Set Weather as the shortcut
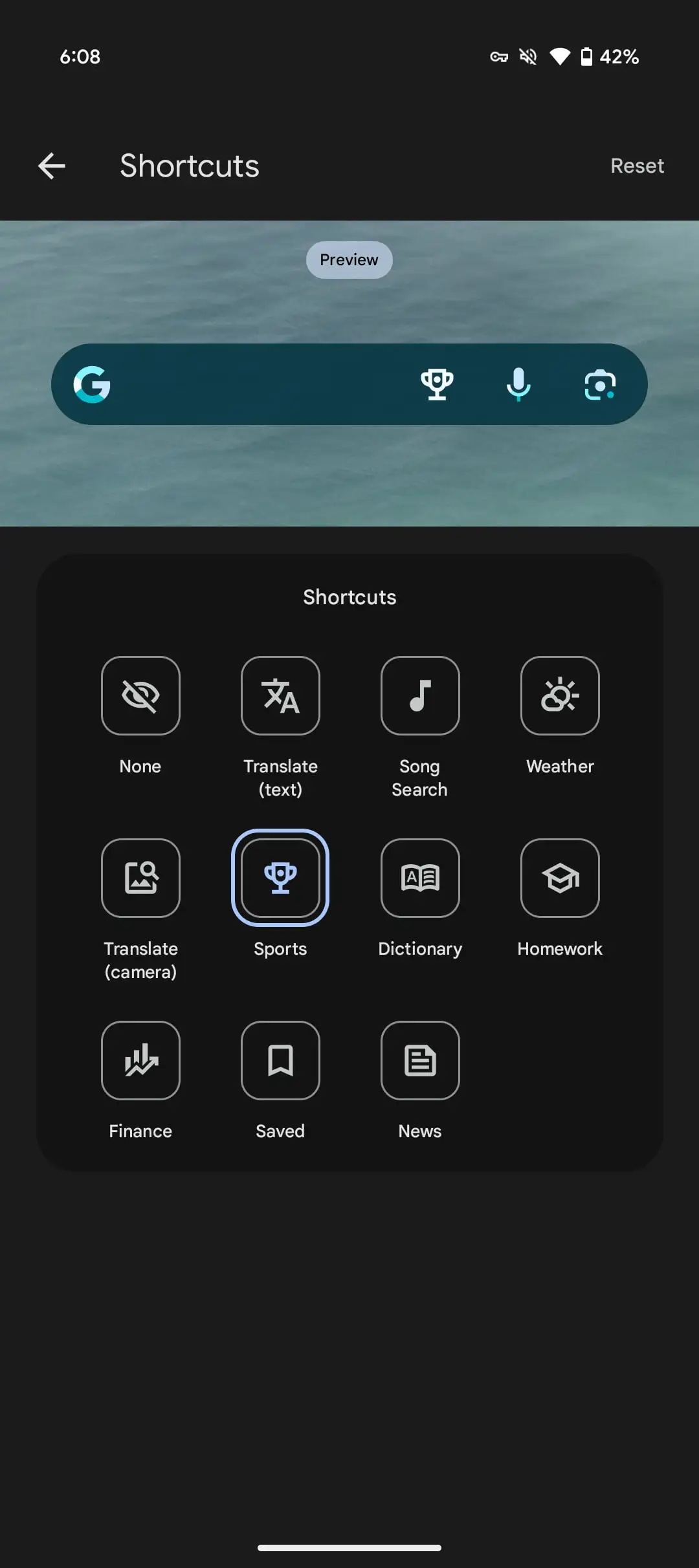Viewport: 699px width, 1568px height. click(560, 696)
